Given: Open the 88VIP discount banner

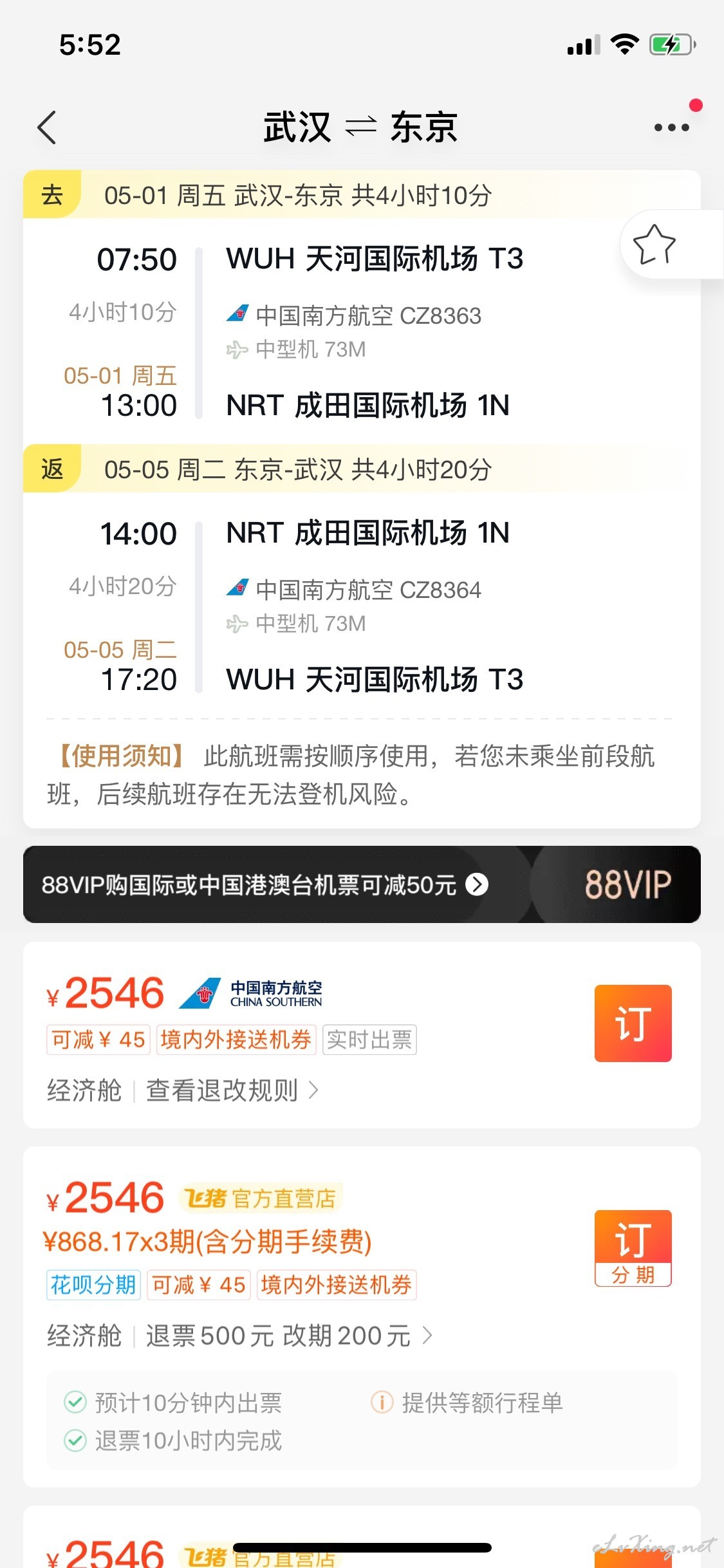Looking at the screenshot, I should click(362, 884).
